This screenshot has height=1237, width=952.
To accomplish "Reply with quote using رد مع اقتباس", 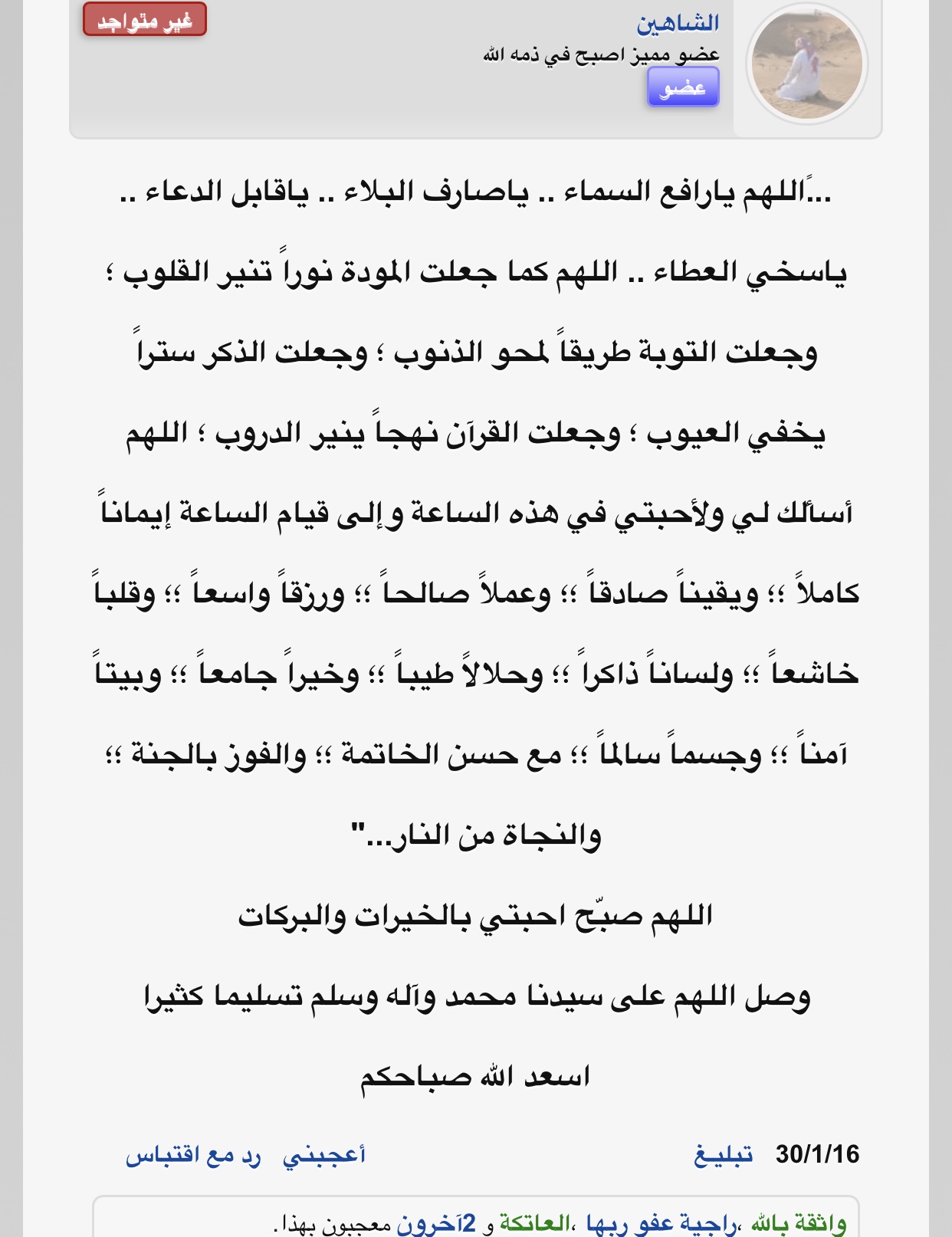I will [193, 1154].
